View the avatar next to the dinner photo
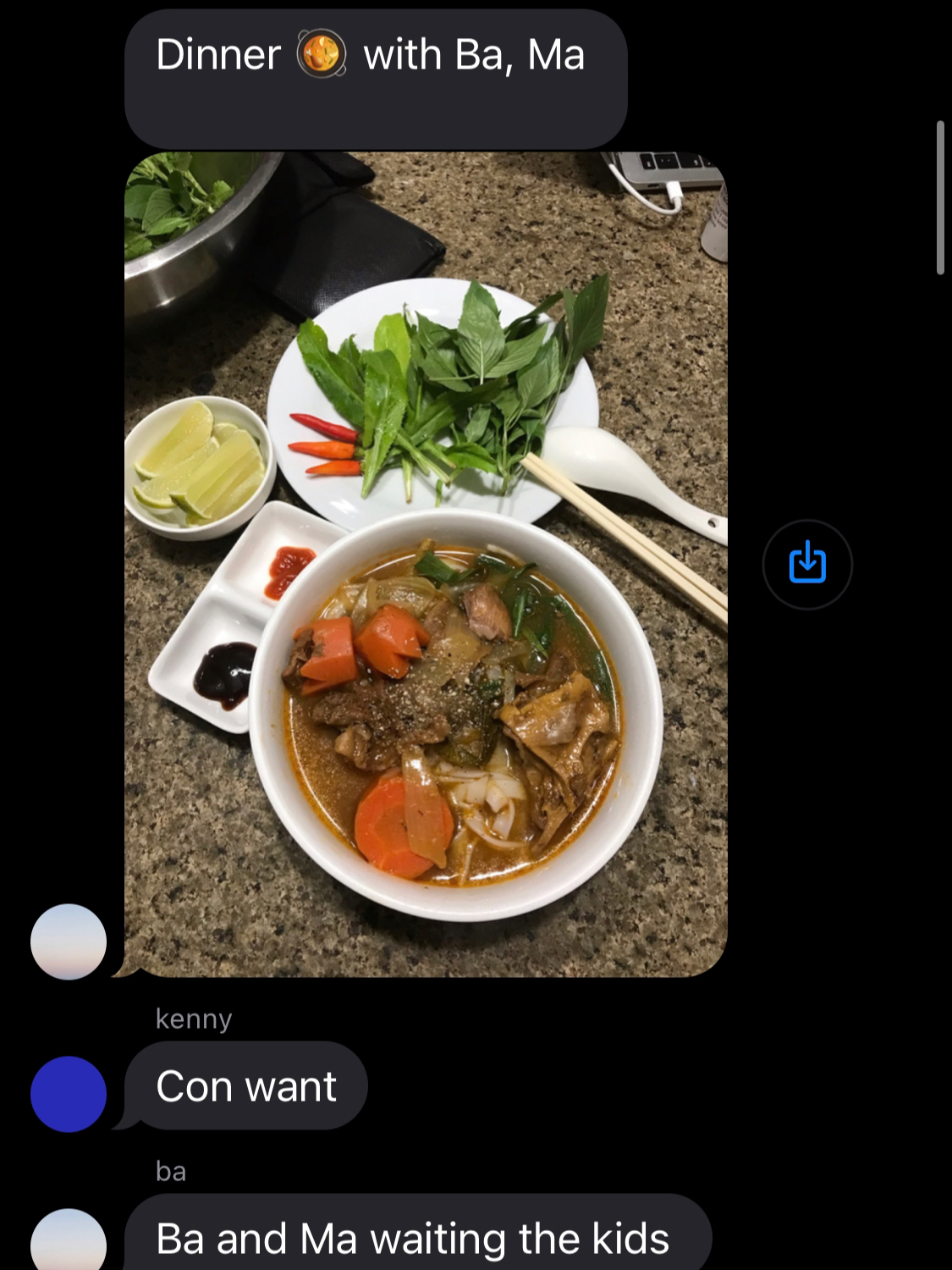The height and width of the screenshot is (1270, 952). 69,941
